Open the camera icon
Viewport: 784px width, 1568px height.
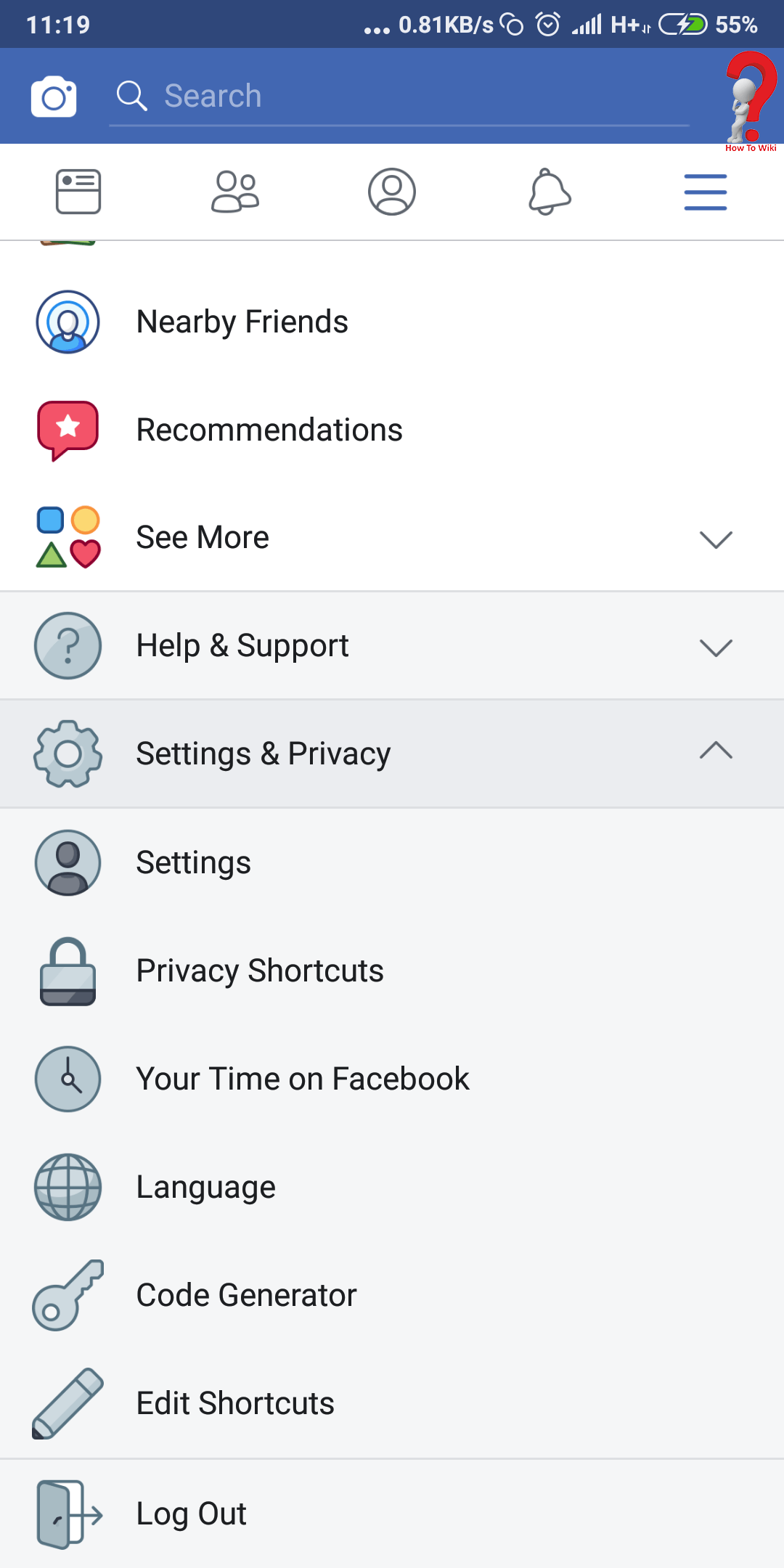click(x=54, y=97)
